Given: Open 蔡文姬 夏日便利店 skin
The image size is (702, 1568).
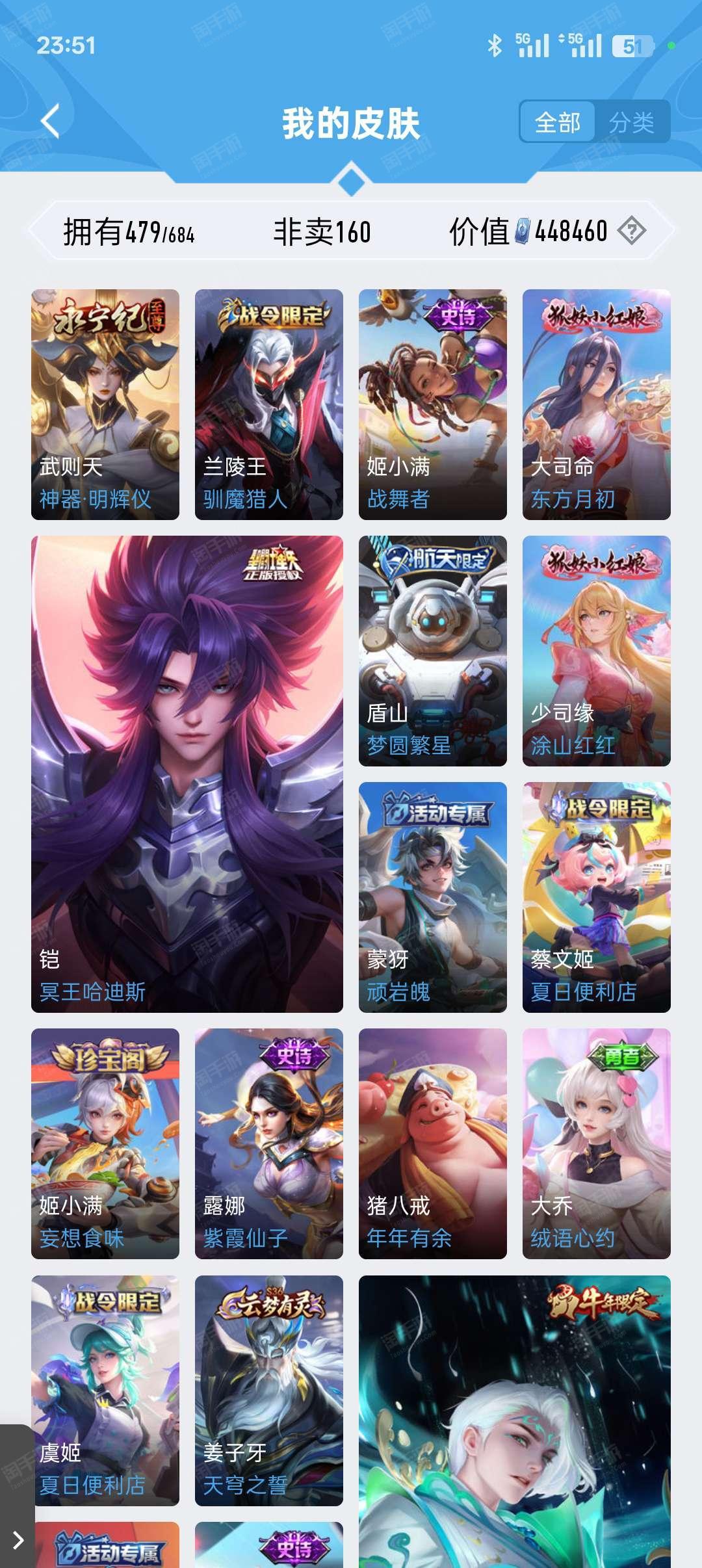Looking at the screenshot, I should (597, 896).
